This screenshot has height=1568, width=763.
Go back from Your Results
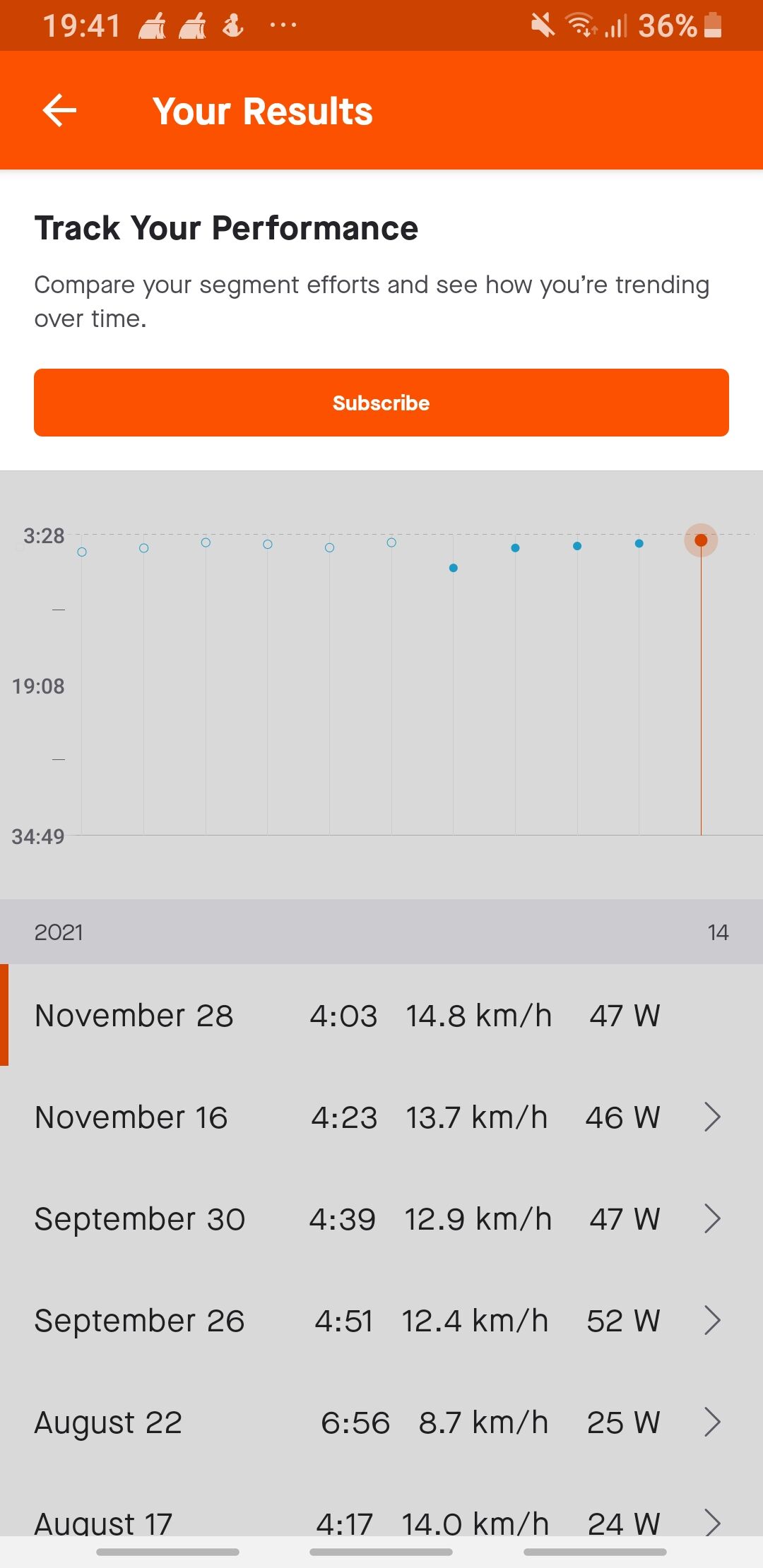(59, 111)
